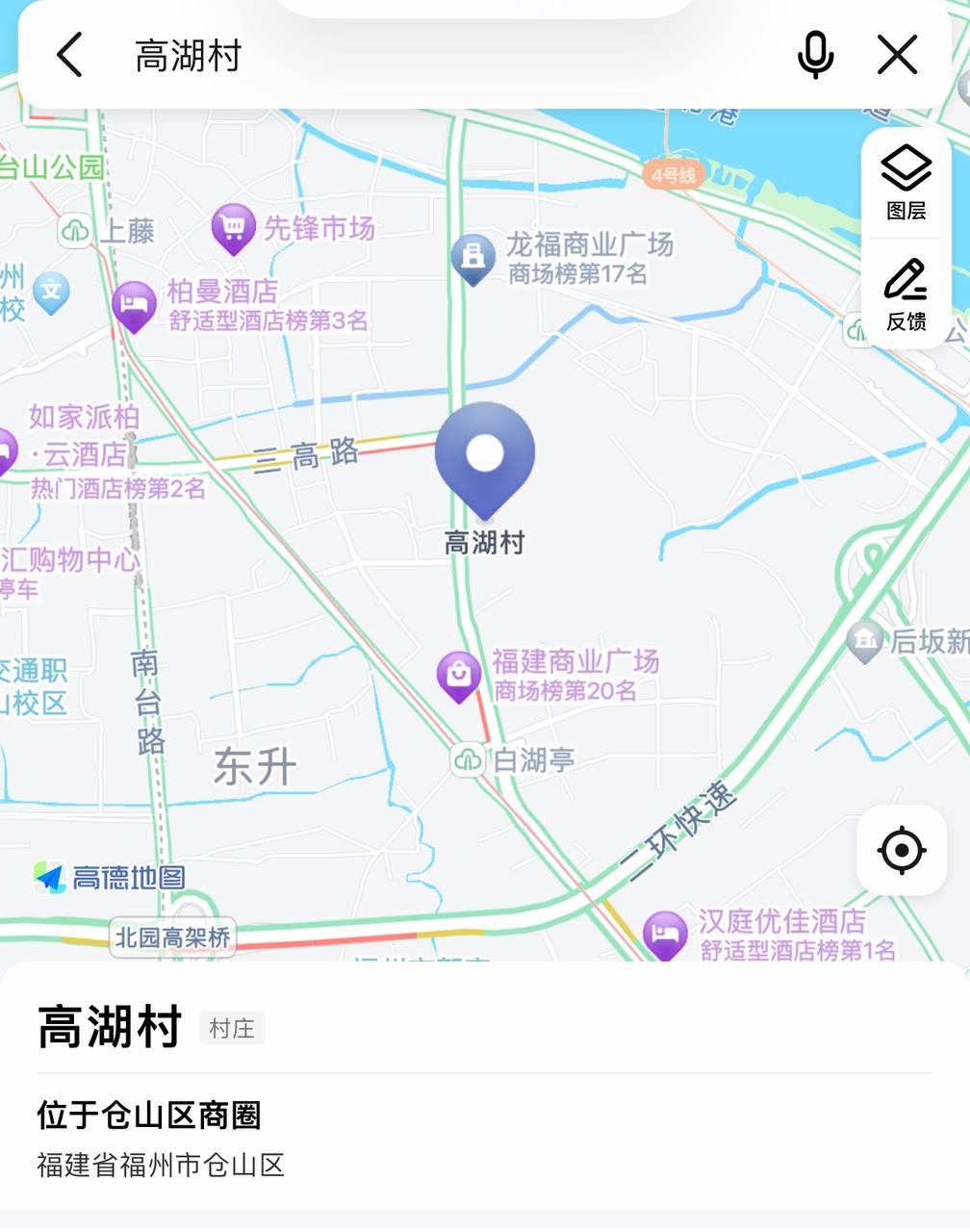Image resolution: width=970 pixels, height=1232 pixels.
Task: Tap the 后坂新 gray marker
Action: (864, 638)
